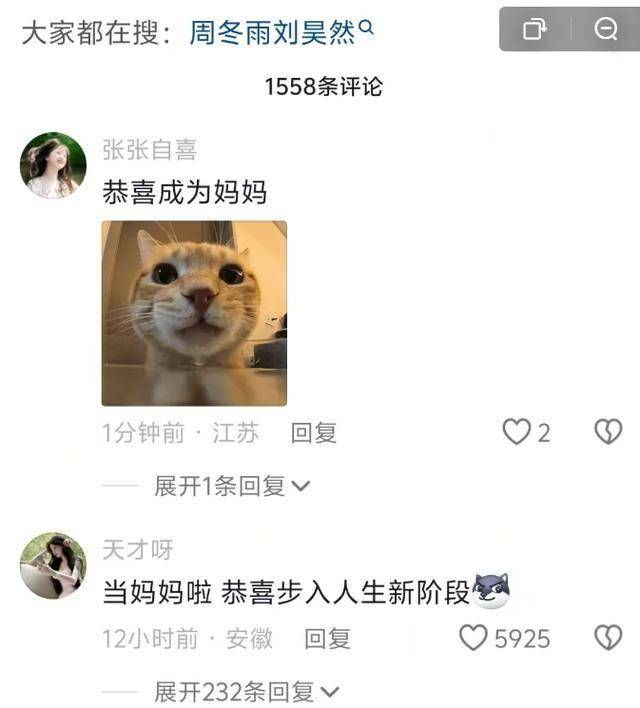Dislike 张张自喜's comment
The width and height of the screenshot is (640, 708).
[x=608, y=432]
